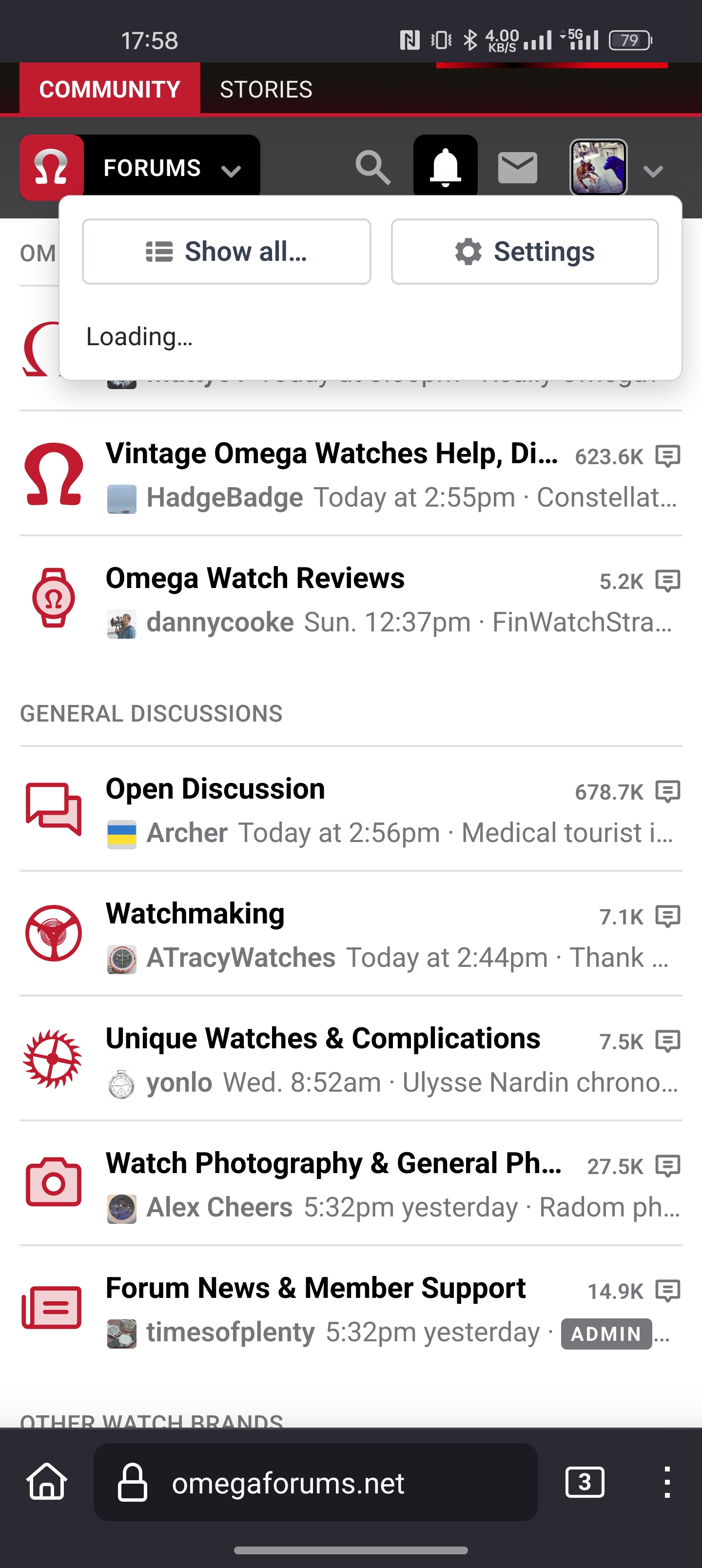Open the Watchmaking forum
Screen dimensions: 702x1568
(195, 914)
